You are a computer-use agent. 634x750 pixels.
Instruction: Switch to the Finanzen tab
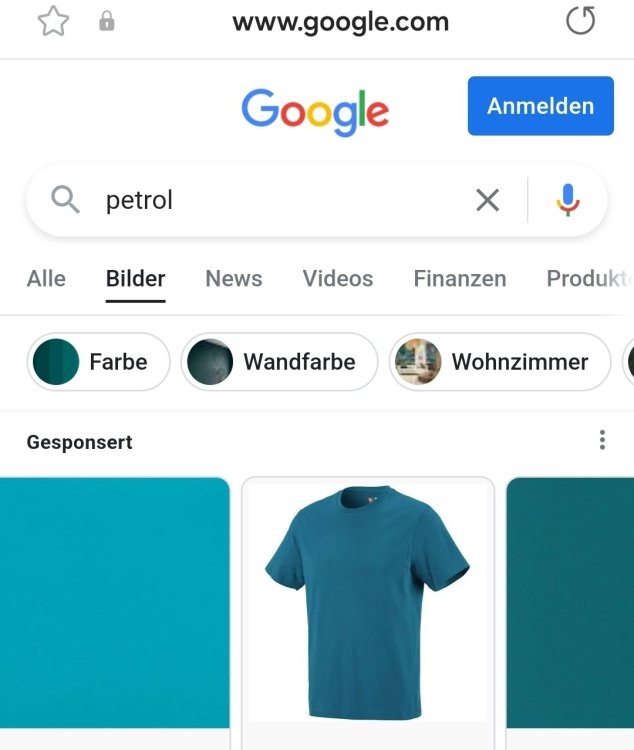click(x=460, y=279)
